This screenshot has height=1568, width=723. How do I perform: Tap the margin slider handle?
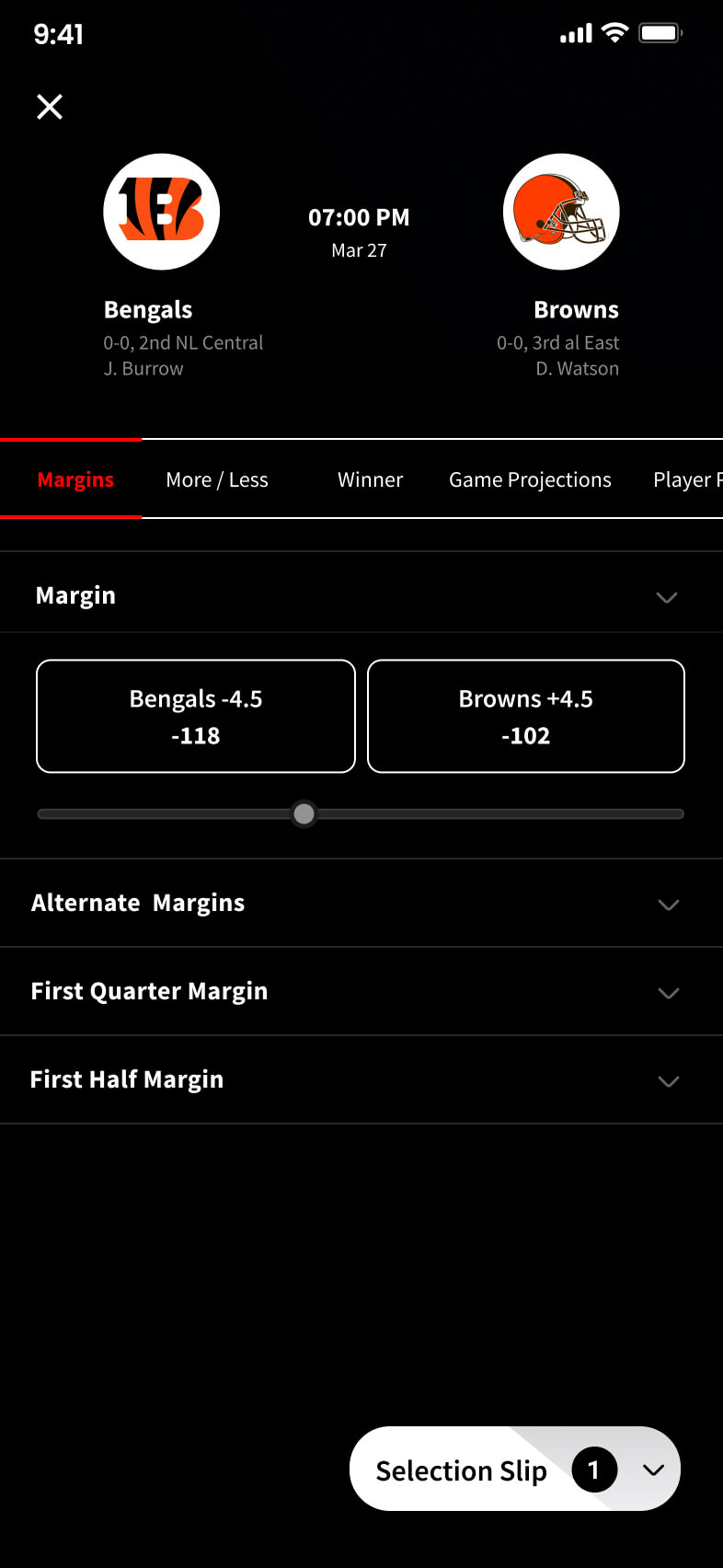[x=304, y=813]
